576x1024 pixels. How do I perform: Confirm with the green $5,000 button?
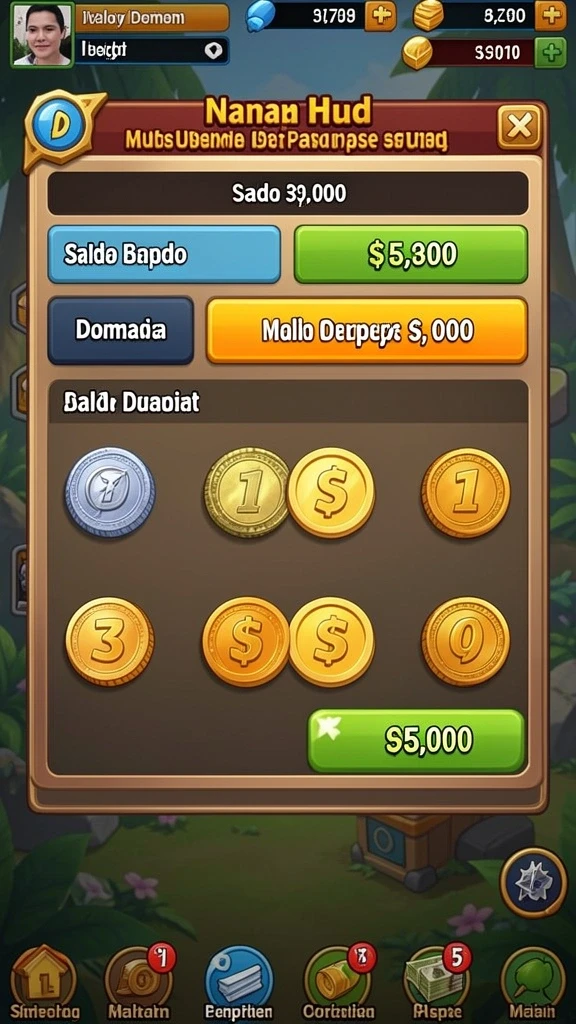pyautogui.click(x=417, y=741)
